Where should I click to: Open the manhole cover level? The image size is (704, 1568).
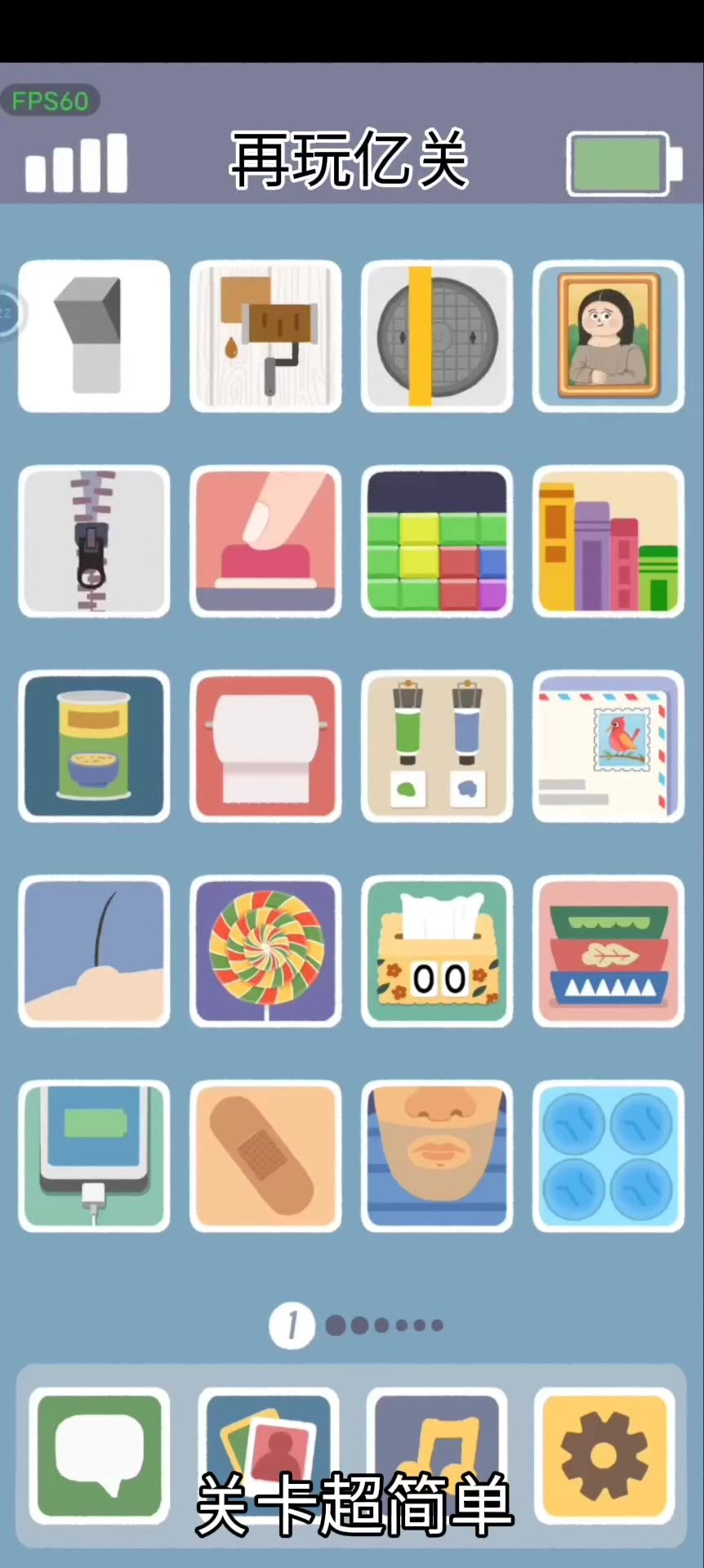point(437,336)
